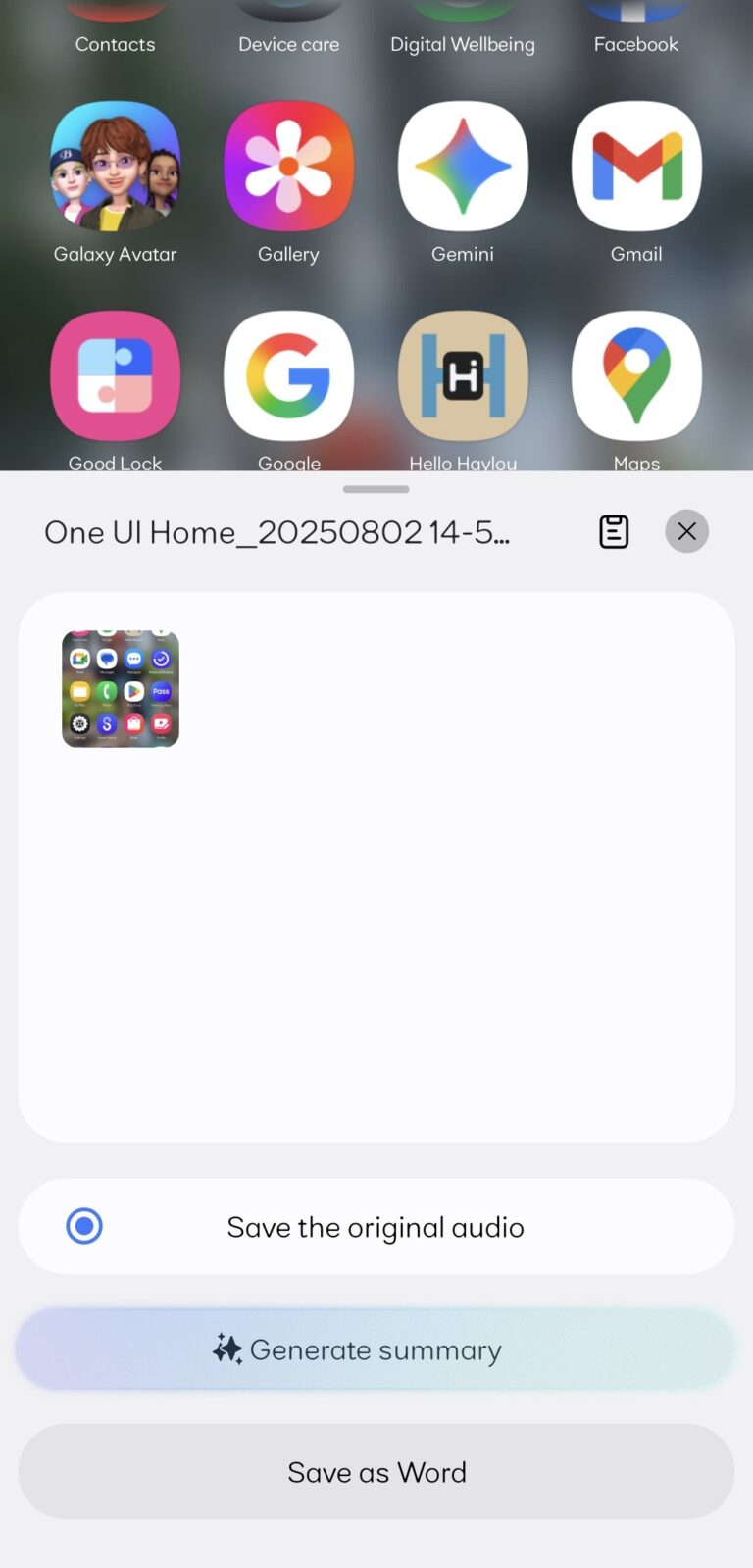Open the Gallery app
Image resolution: width=753 pixels, height=1568 pixels.
click(x=288, y=167)
